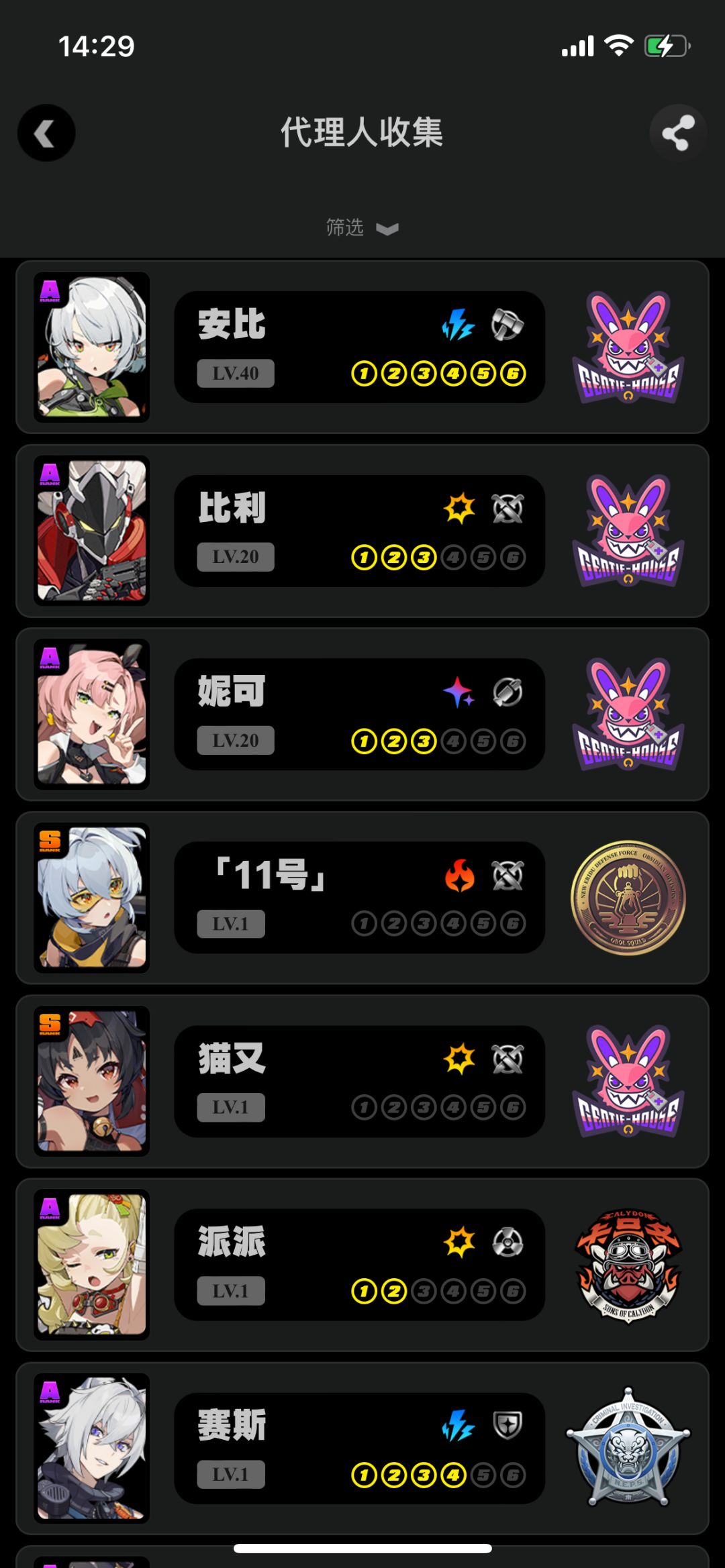Select the 猫又 agent card
Screen dimensions: 725x1568
pos(362,1081)
